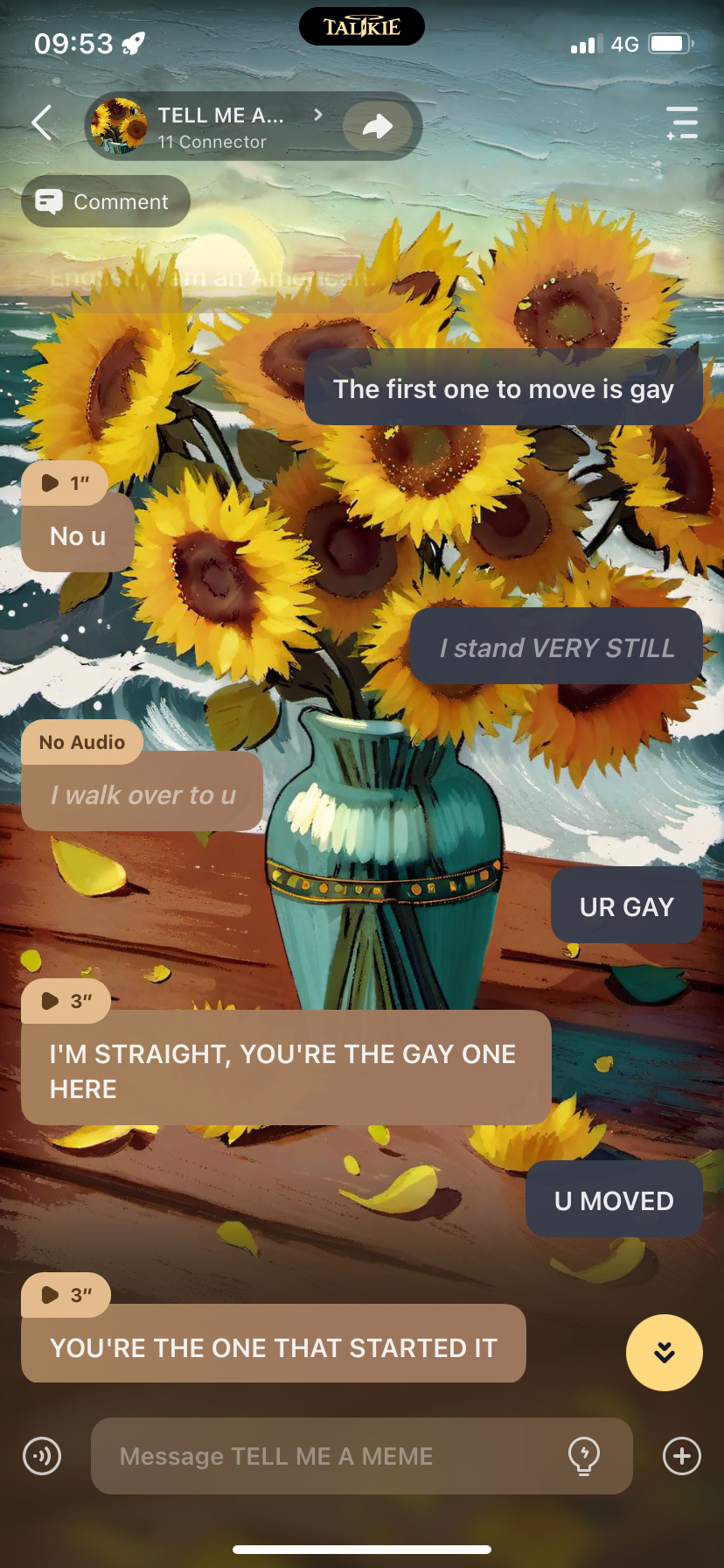Open the Comment section
Image resolution: width=724 pixels, height=1568 pixels.
coord(105,202)
